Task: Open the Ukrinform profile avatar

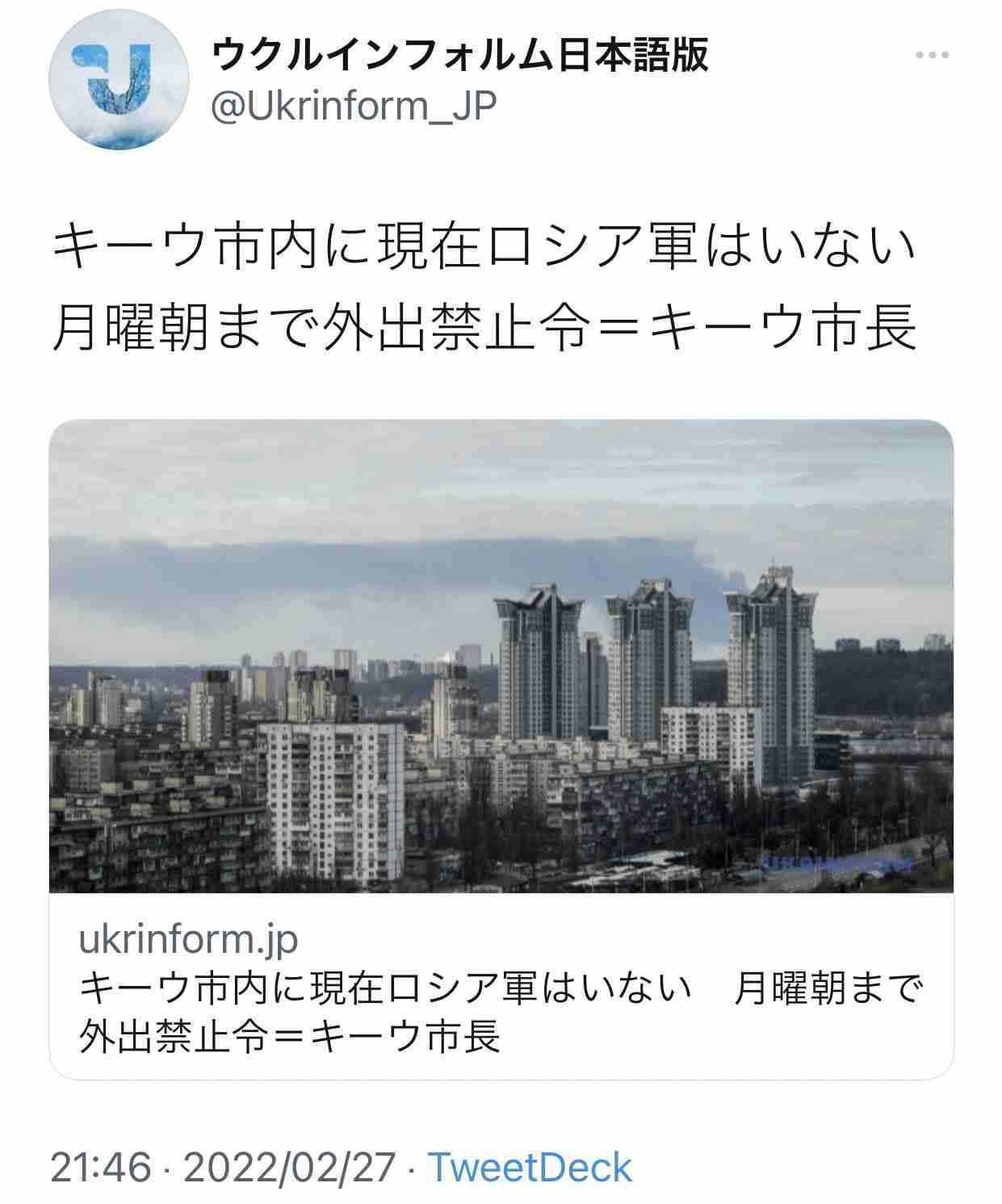Action: 119,80
